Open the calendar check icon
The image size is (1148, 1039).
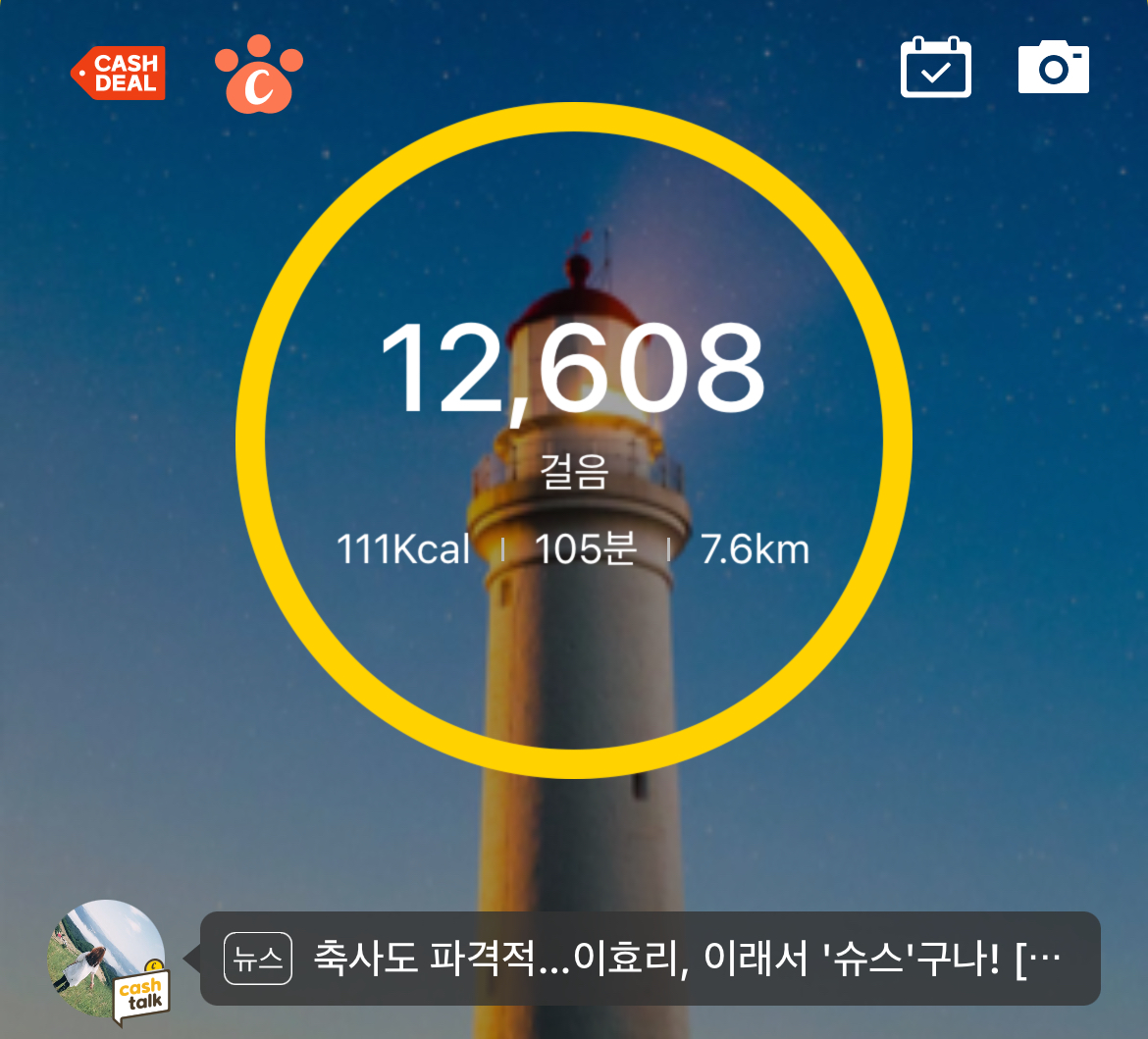point(935,68)
